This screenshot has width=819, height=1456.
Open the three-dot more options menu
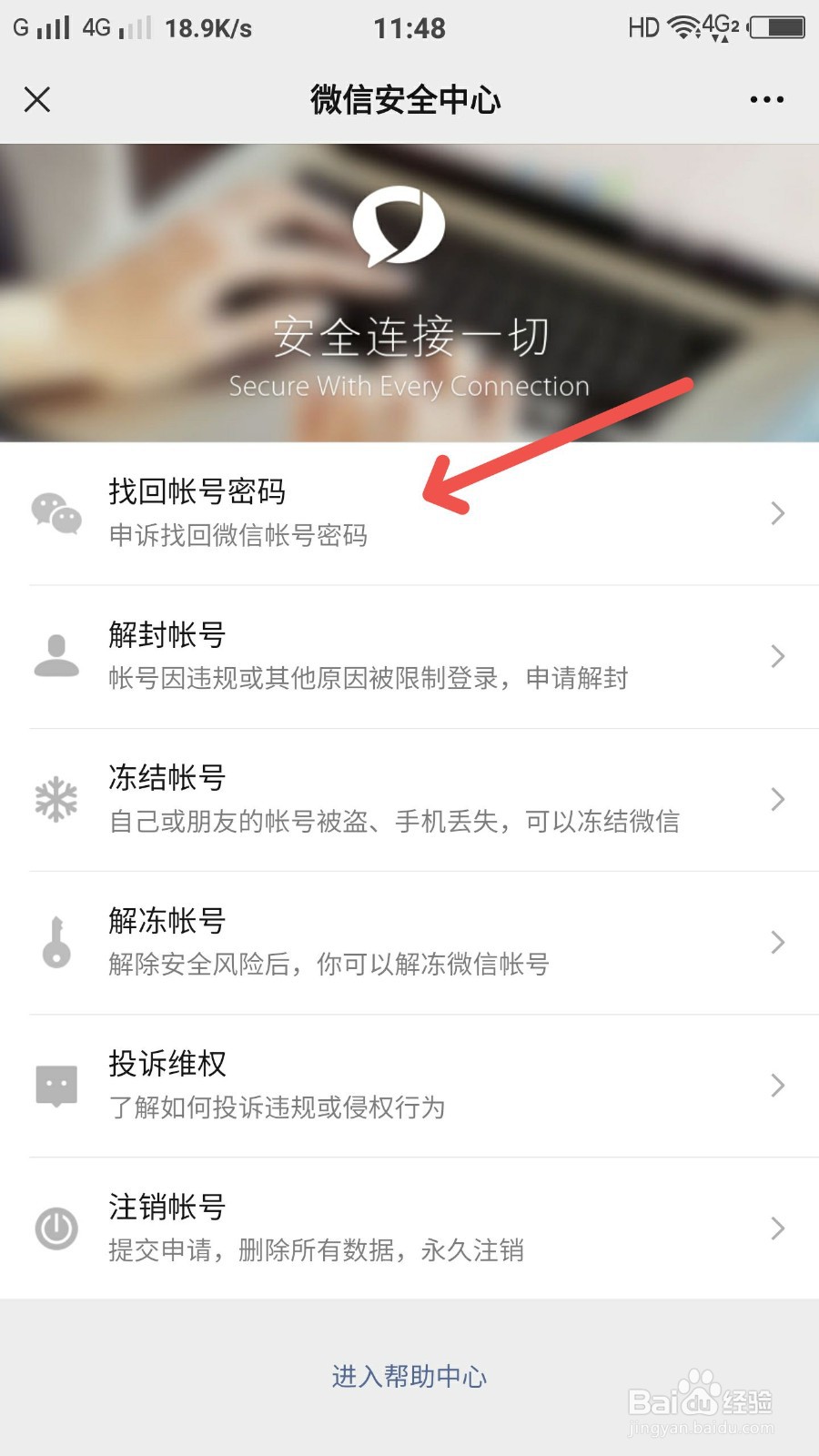tap(767, 98)
